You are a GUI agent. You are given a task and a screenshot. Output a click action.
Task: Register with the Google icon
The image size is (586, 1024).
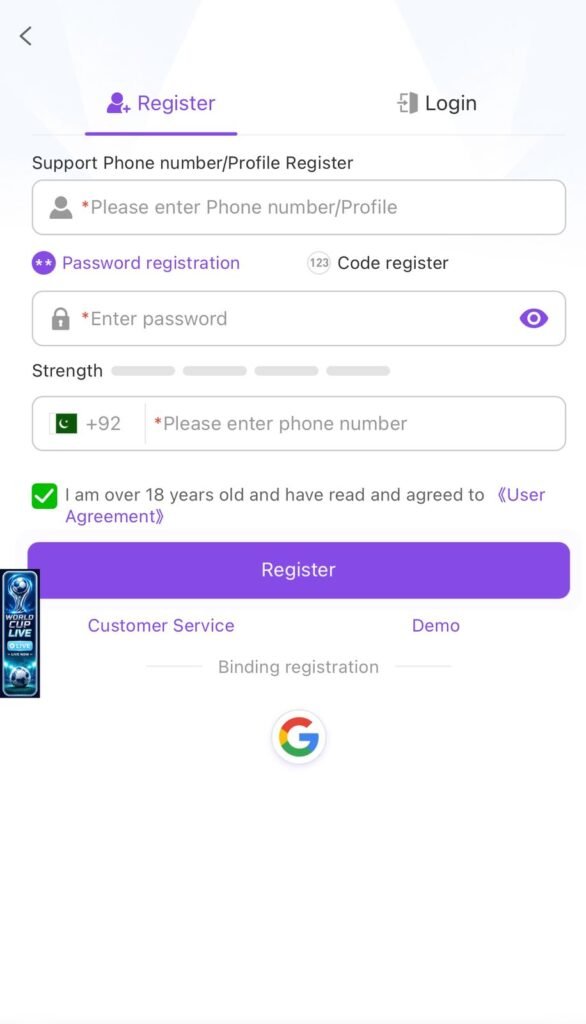point(299,737)
